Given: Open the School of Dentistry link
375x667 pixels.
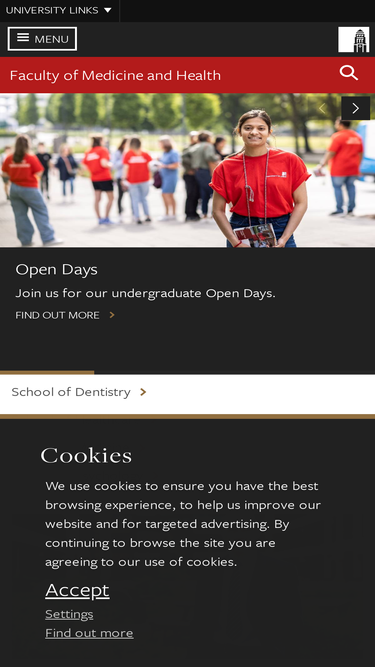Looking at the screenshot, I should (79, 392).
